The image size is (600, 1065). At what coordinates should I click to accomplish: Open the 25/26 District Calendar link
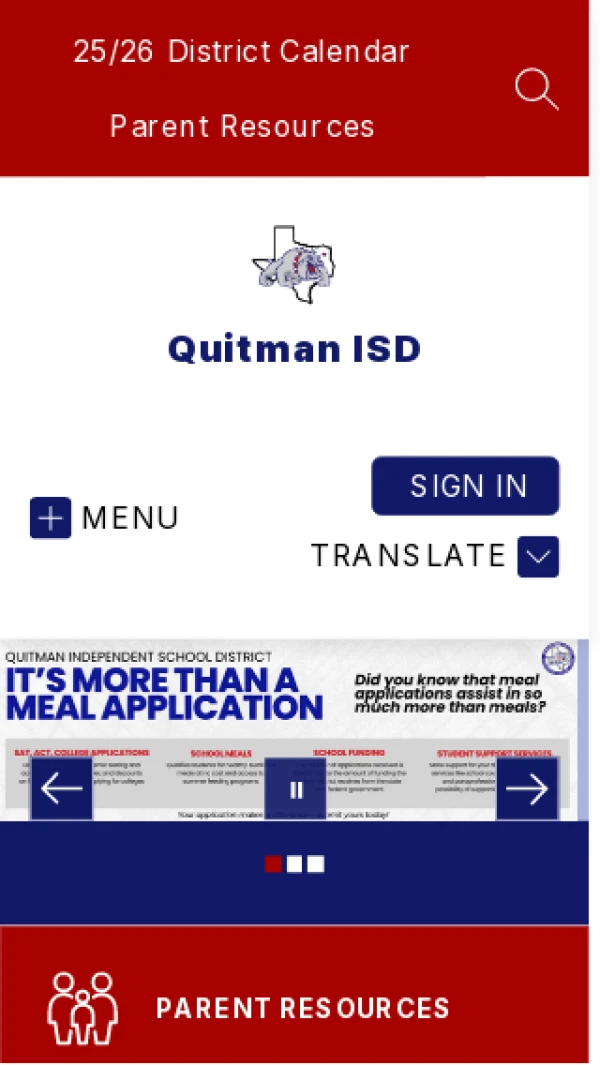(x=241, y=52)
